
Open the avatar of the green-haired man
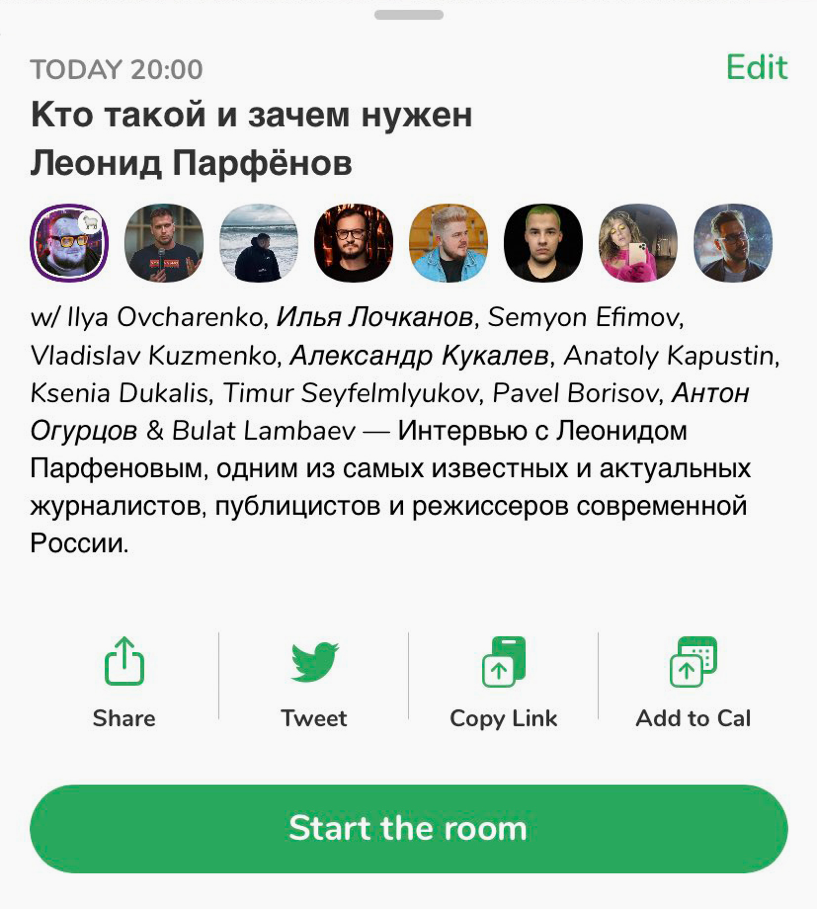543,243
